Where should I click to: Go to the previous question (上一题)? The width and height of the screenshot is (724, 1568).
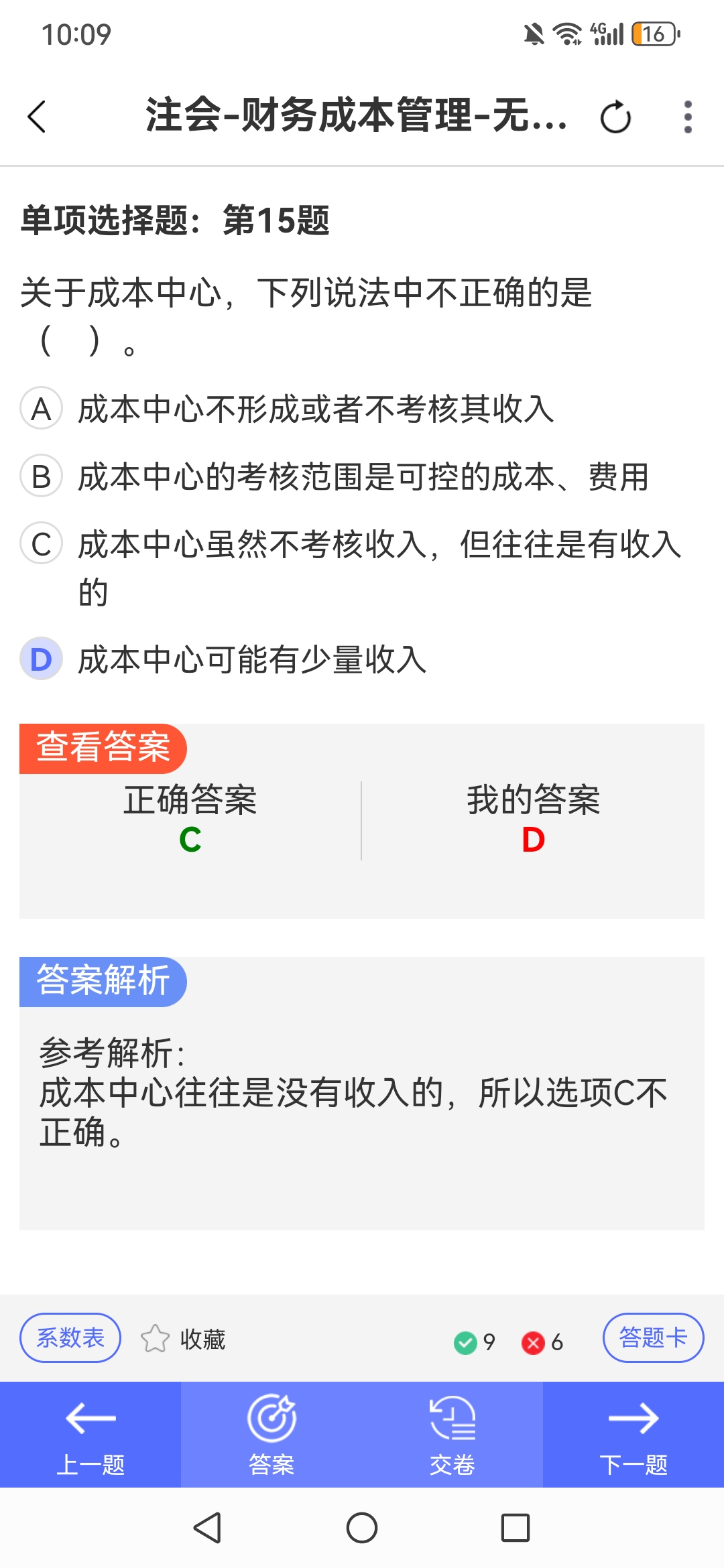tap(90, 1435)
